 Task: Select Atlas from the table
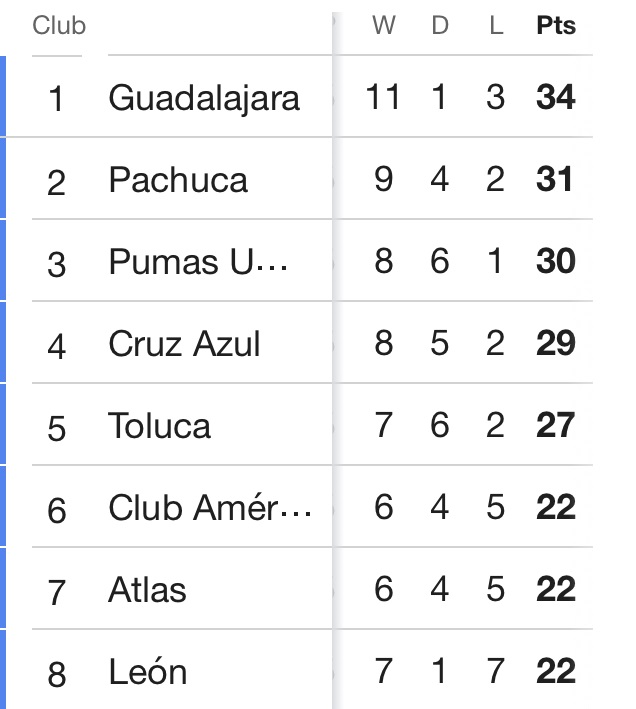(147, 590)
